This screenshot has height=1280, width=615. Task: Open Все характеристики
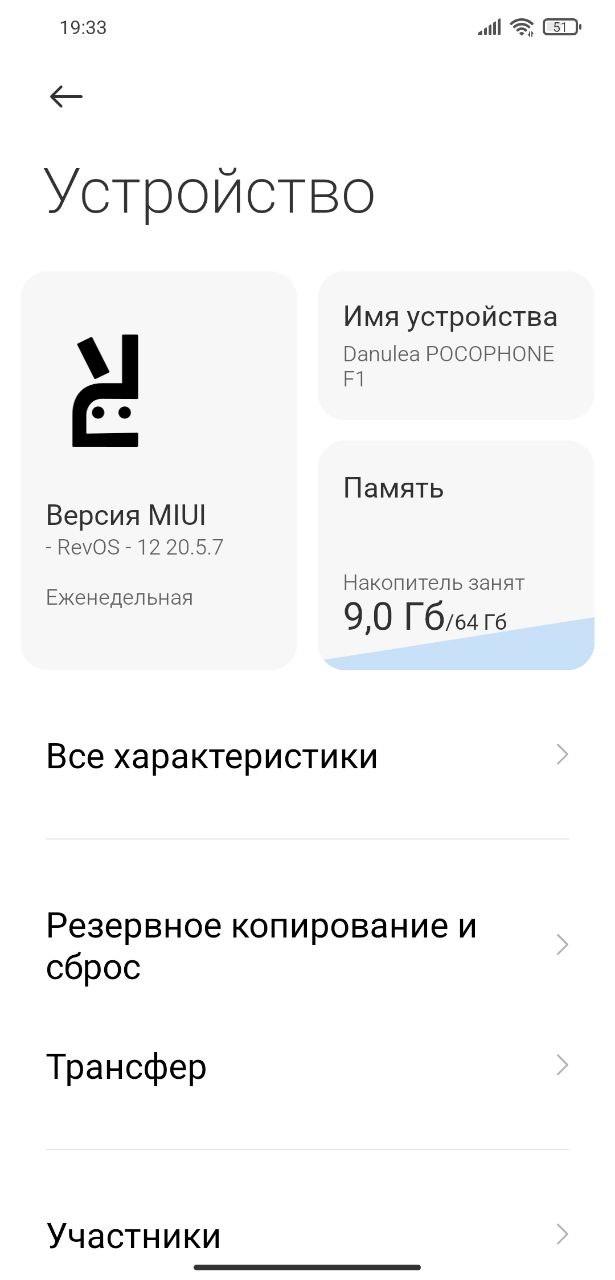pyautogui.click(x=307, y=755)
